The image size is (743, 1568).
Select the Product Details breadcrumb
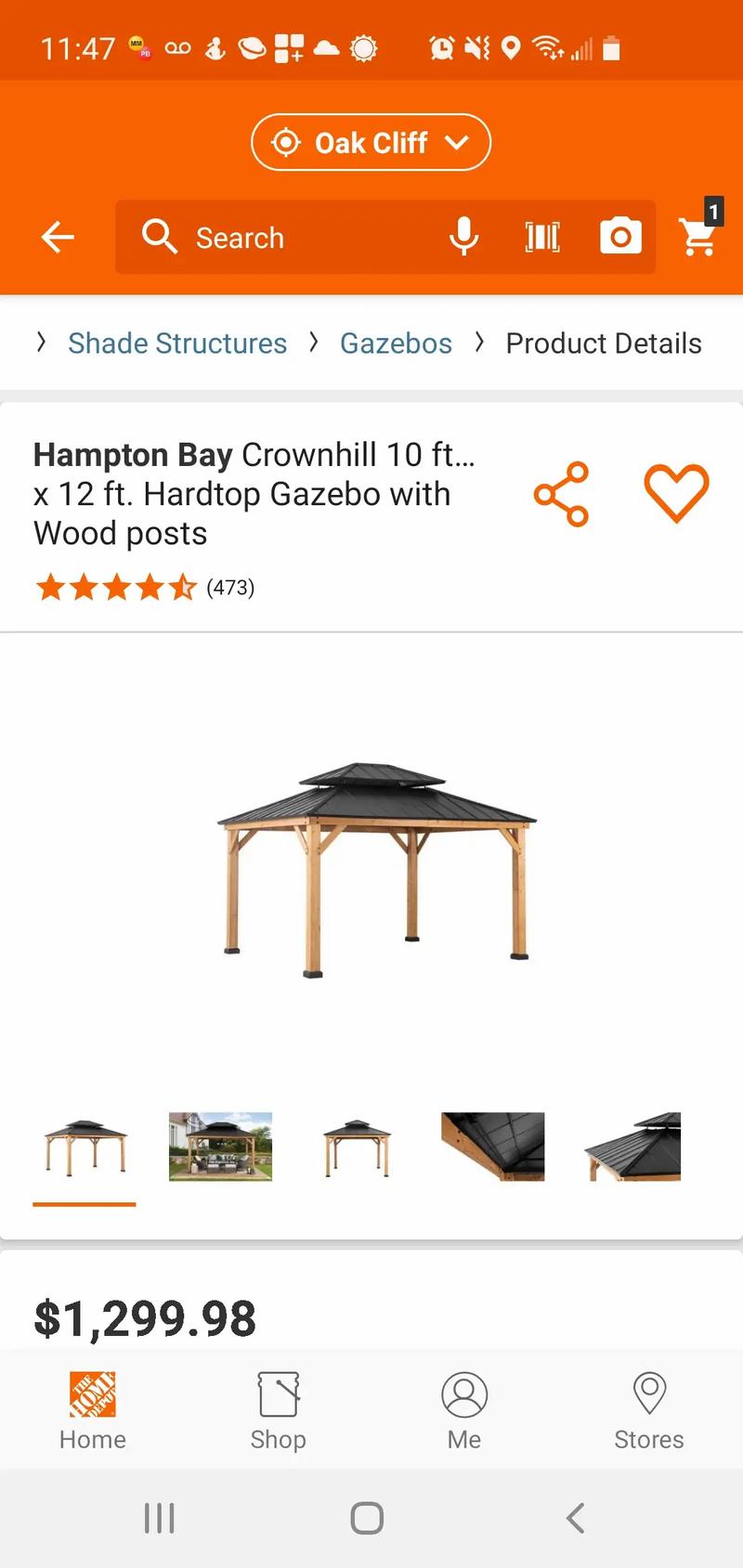click(603, 343)
